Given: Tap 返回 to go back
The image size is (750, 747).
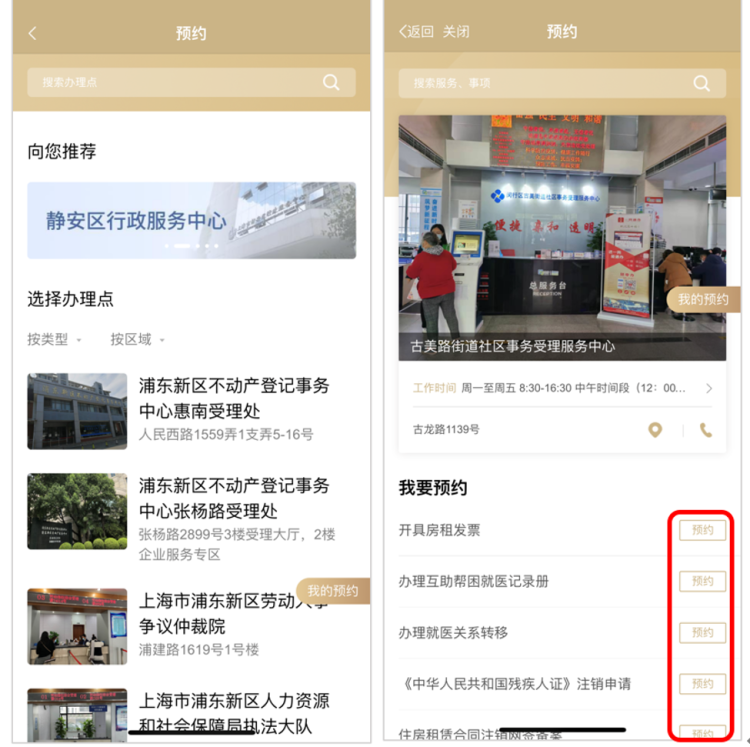Looking at the screenshot, I should click(416, 32).
